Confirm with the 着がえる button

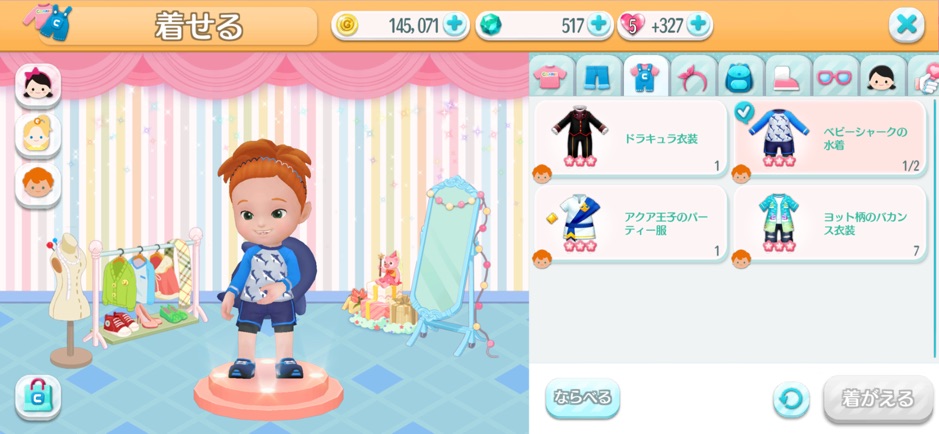[878, 399]
